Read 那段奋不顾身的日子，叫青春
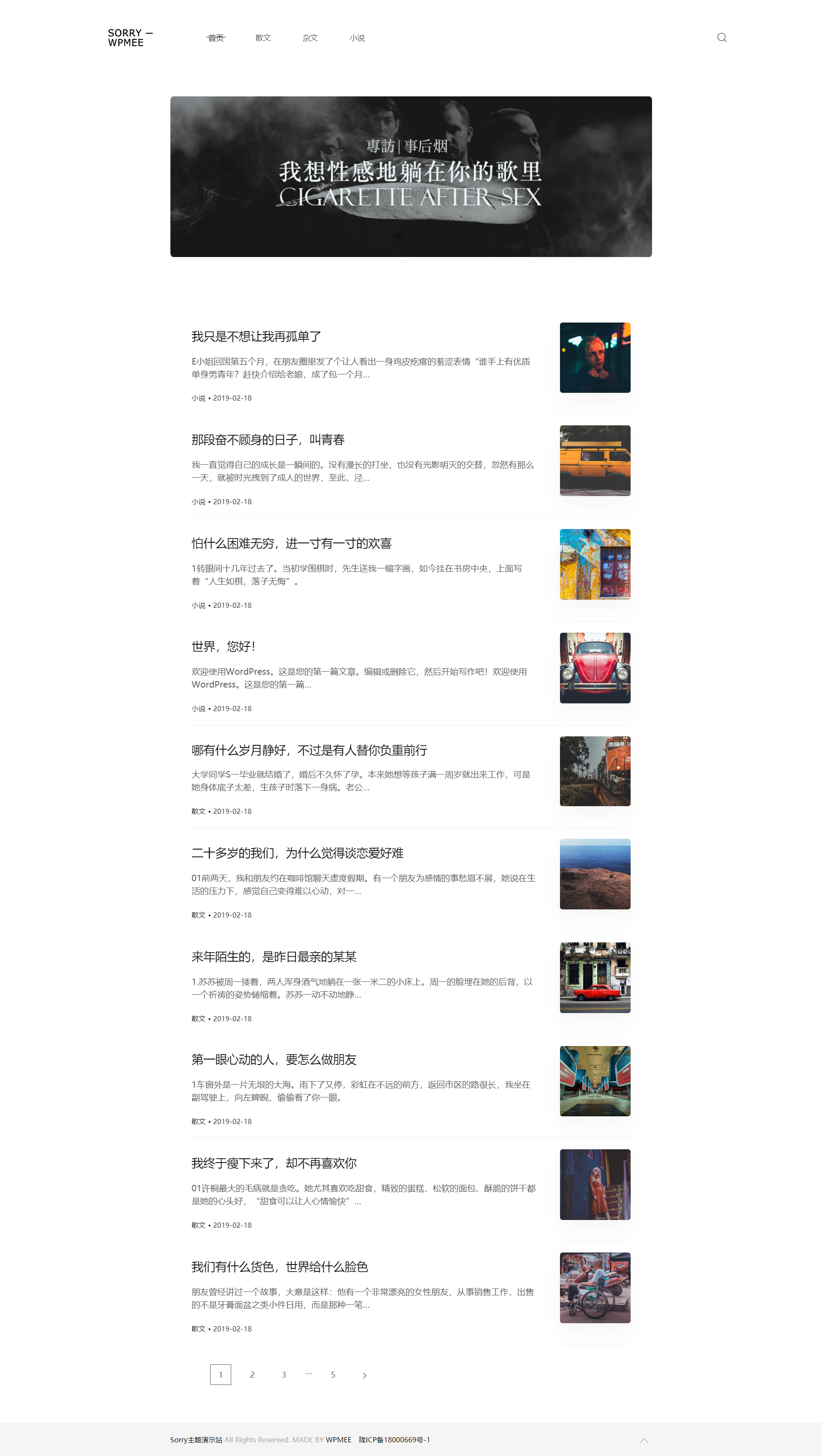The image size is (822, 1456). (x=268, y=440)
